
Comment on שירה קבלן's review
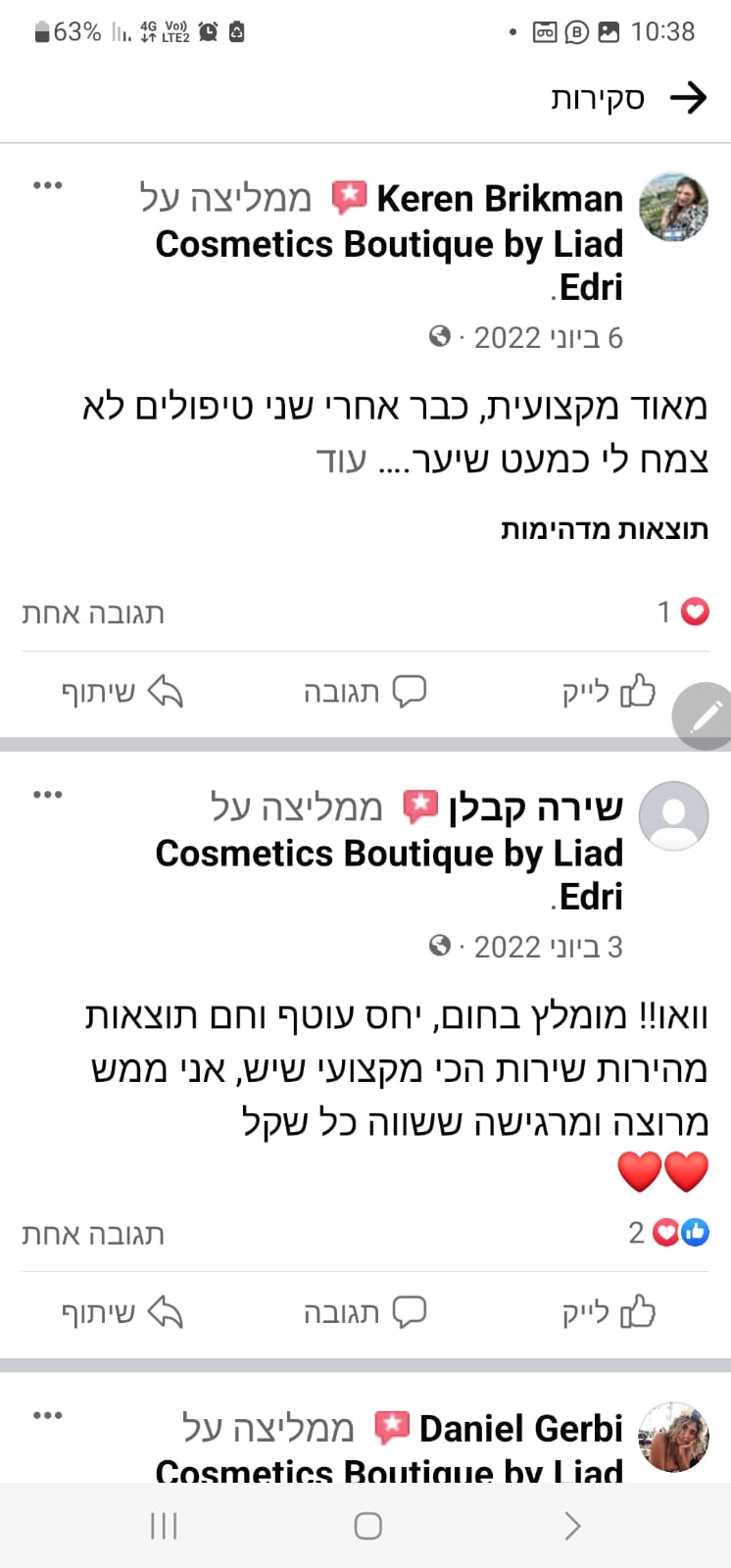pyautogui.click(x=365, y=1312)
